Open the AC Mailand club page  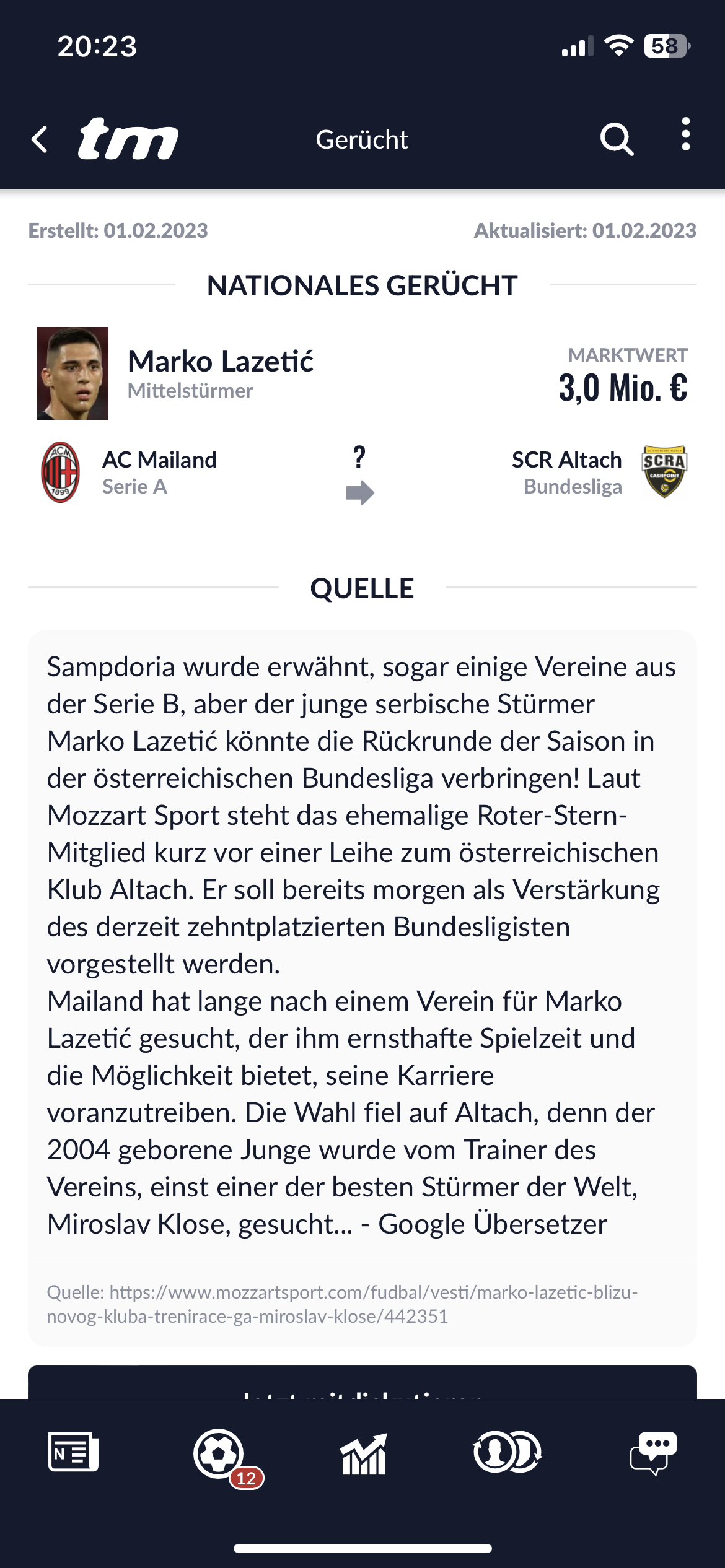[x=159, y=460]
